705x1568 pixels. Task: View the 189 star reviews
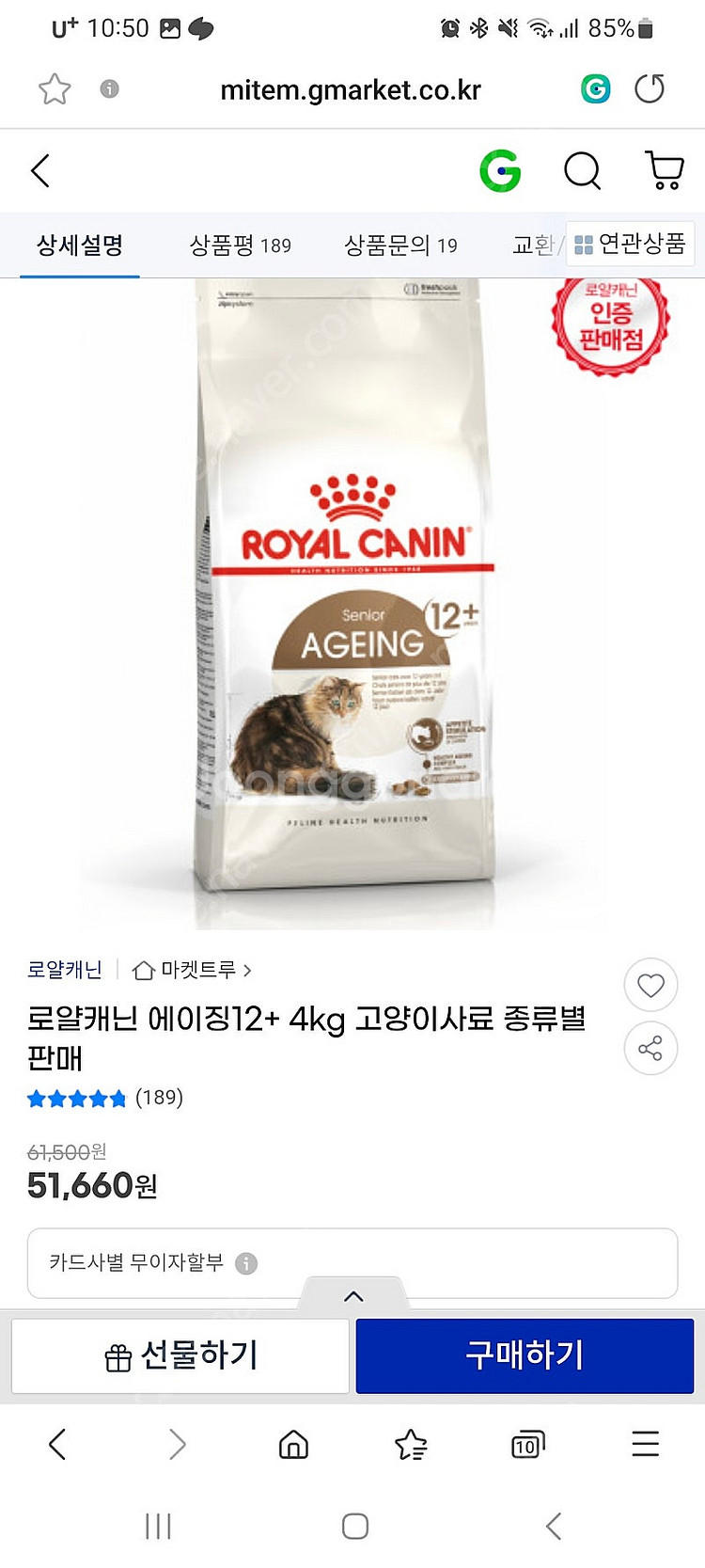104,1098
